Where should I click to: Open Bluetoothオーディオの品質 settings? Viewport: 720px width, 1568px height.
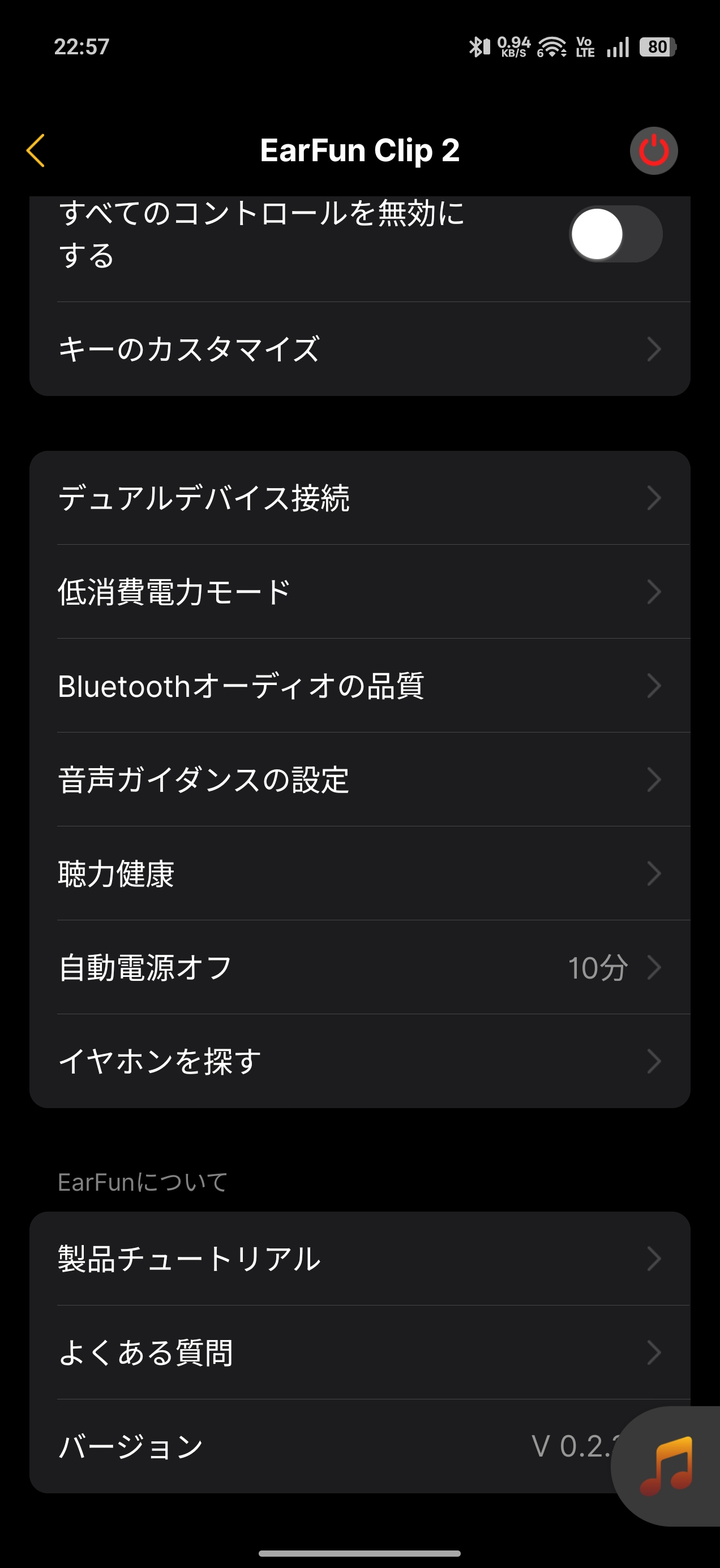pyautogui.click(x=359, y=686)
